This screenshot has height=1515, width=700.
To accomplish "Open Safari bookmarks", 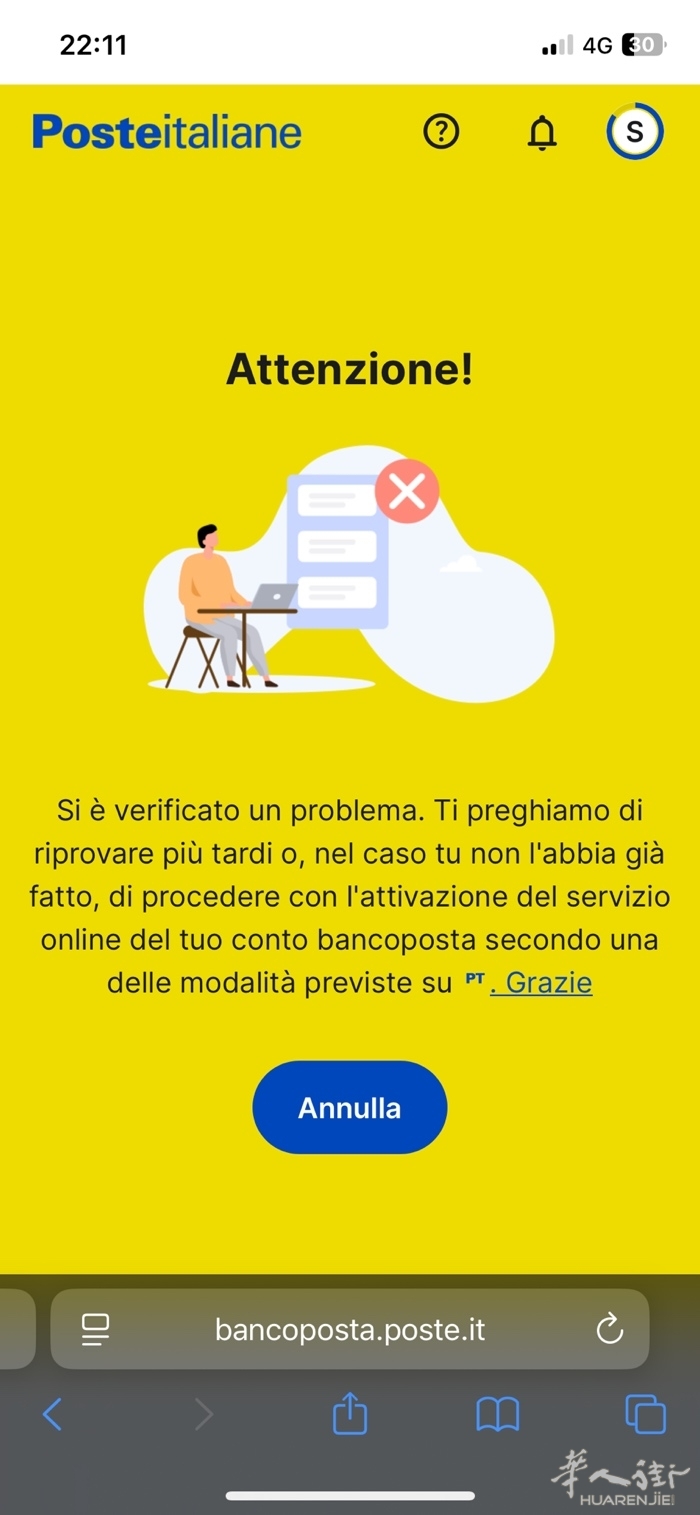I will tap(497, 1414).
